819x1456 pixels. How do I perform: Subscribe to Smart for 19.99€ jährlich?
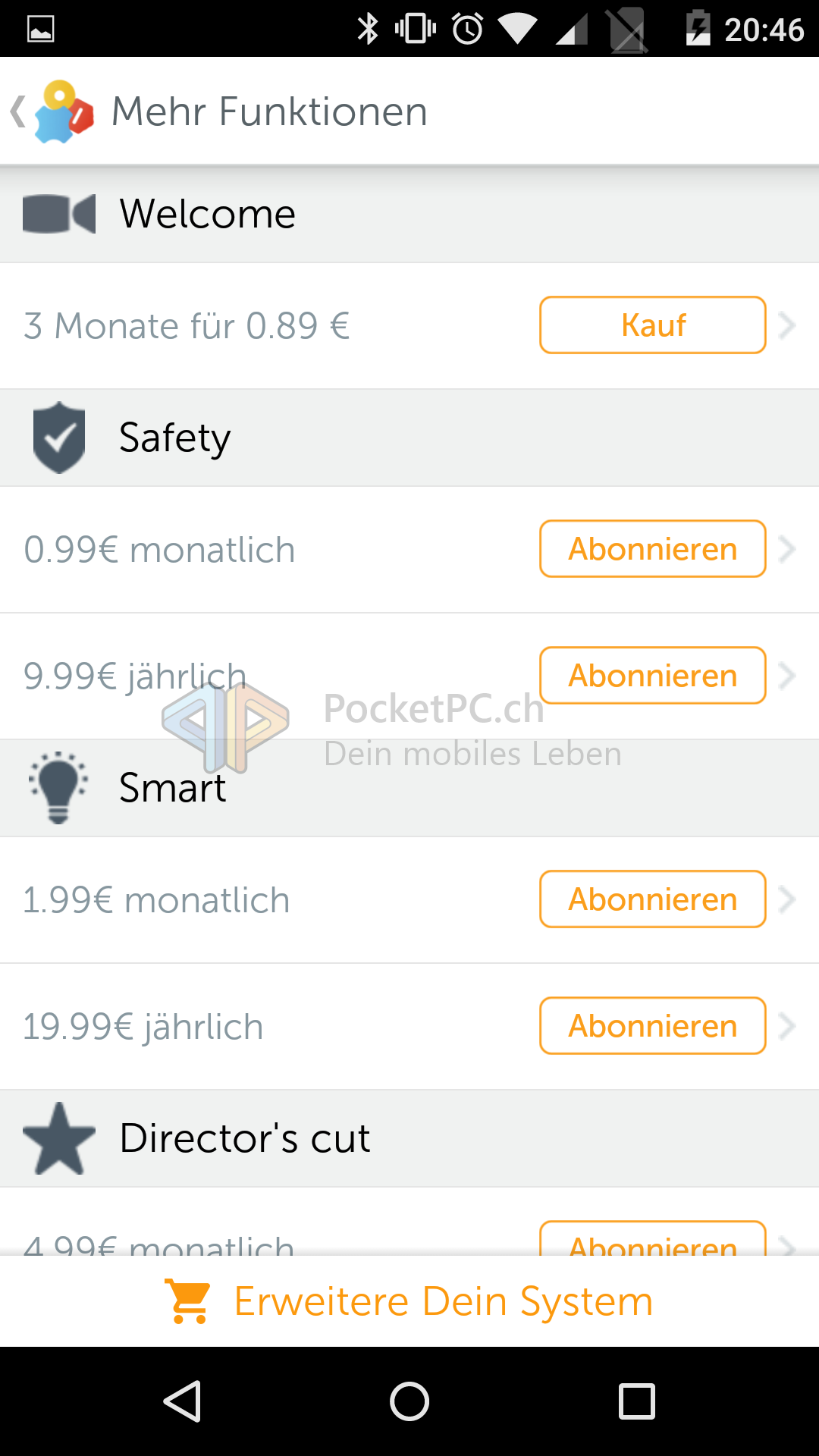coord(652,1026)
